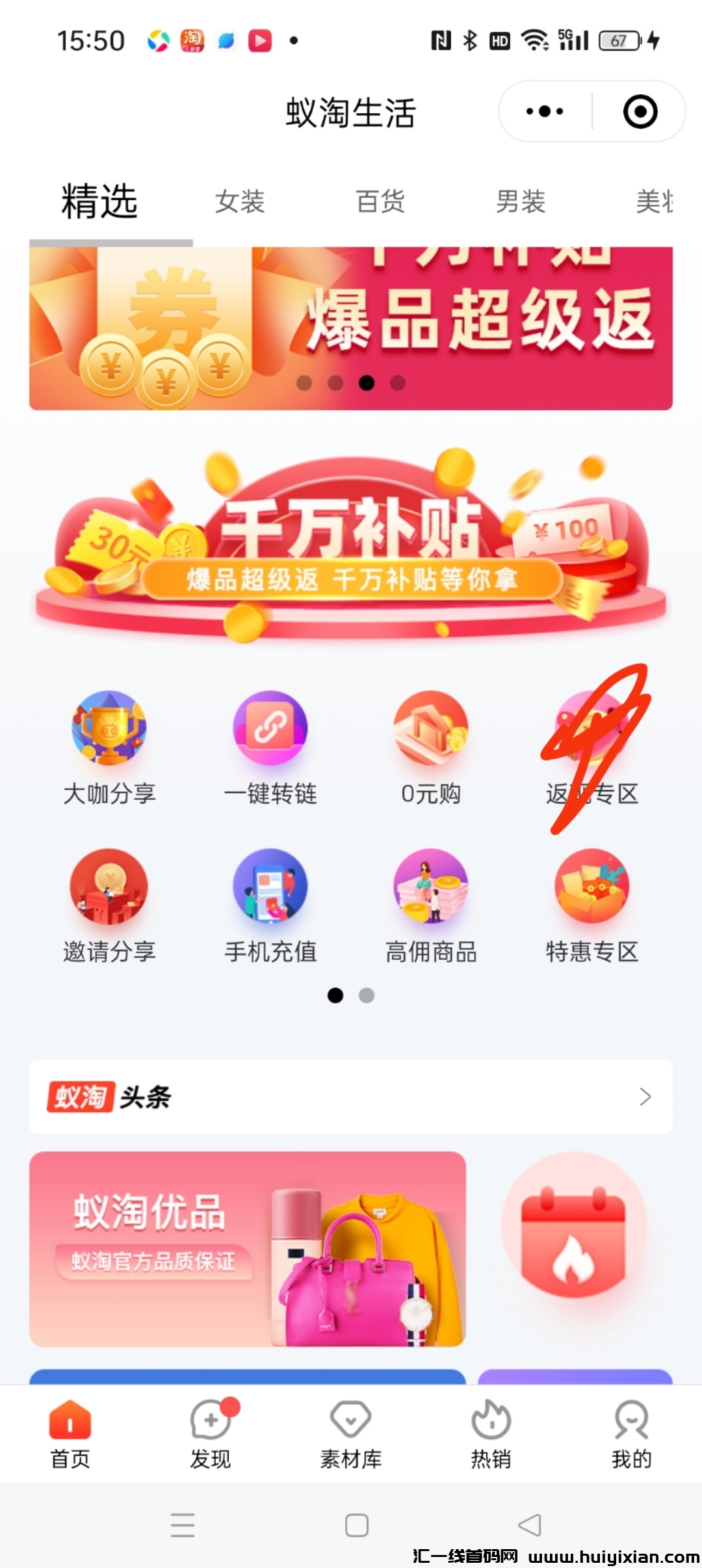Select the second feature grid page dot
This screenshot has height=1568, width=702.
tap(367, 995)
